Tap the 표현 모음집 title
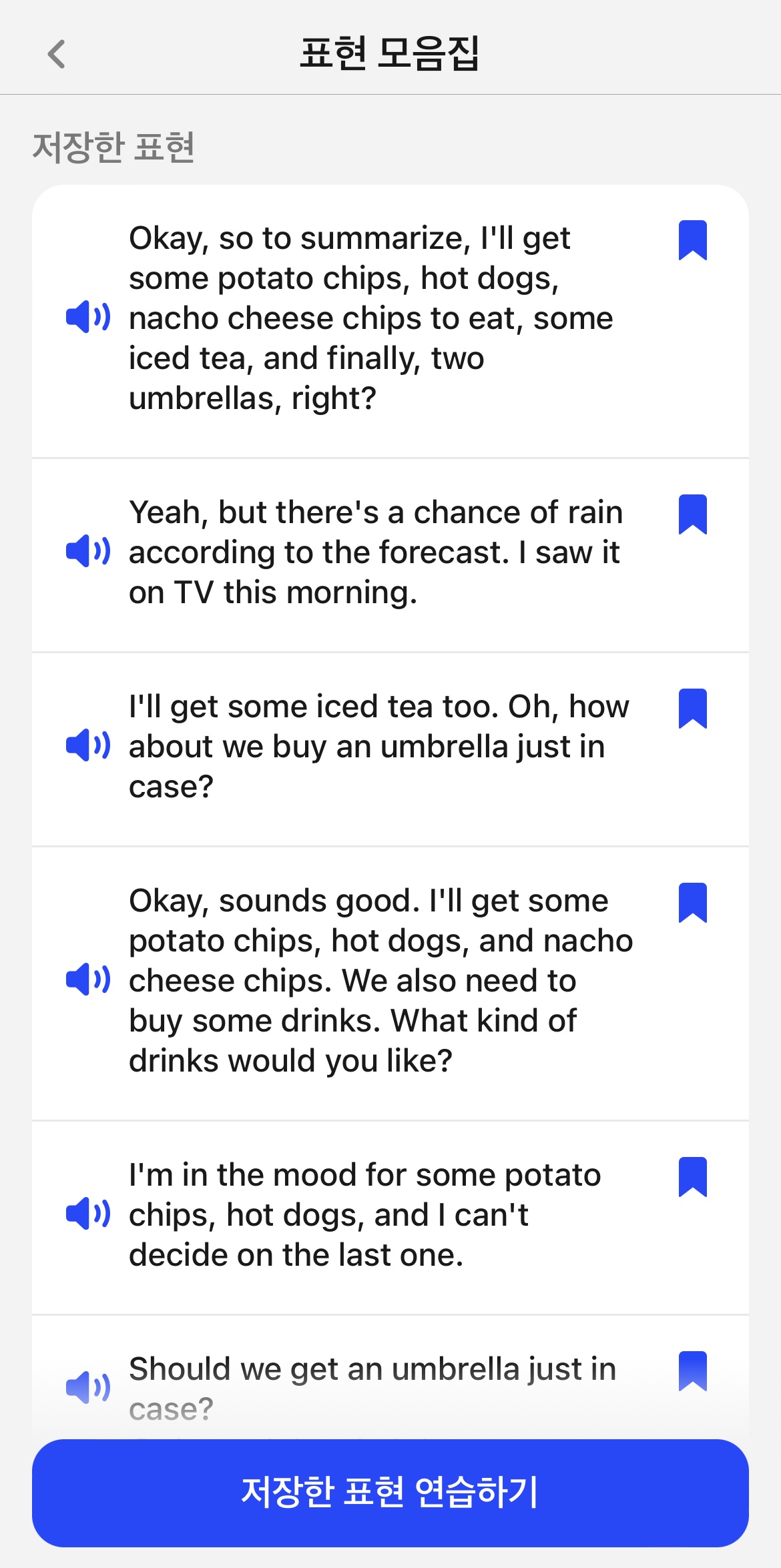The image size is (781, 1568). coord(390,55)
